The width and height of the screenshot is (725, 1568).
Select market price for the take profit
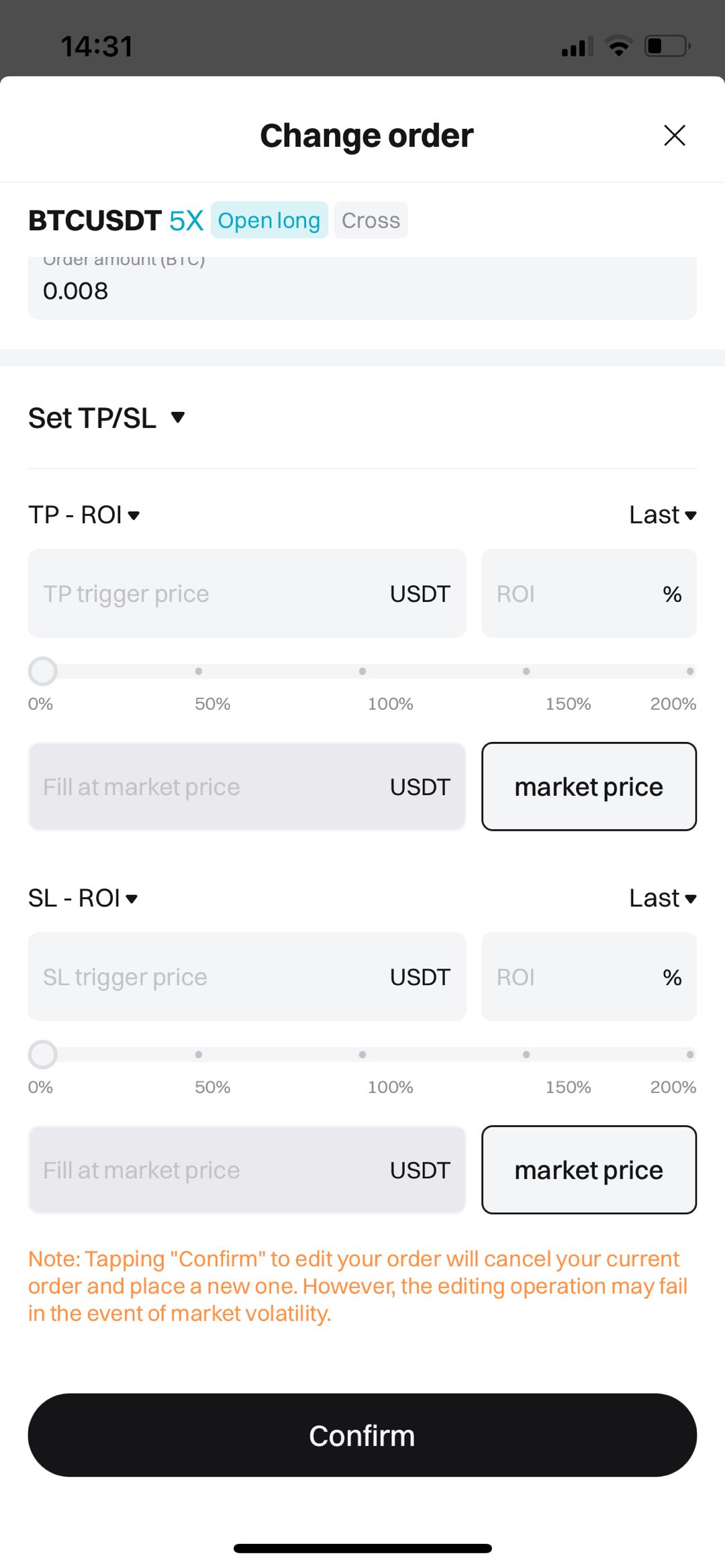589,786
